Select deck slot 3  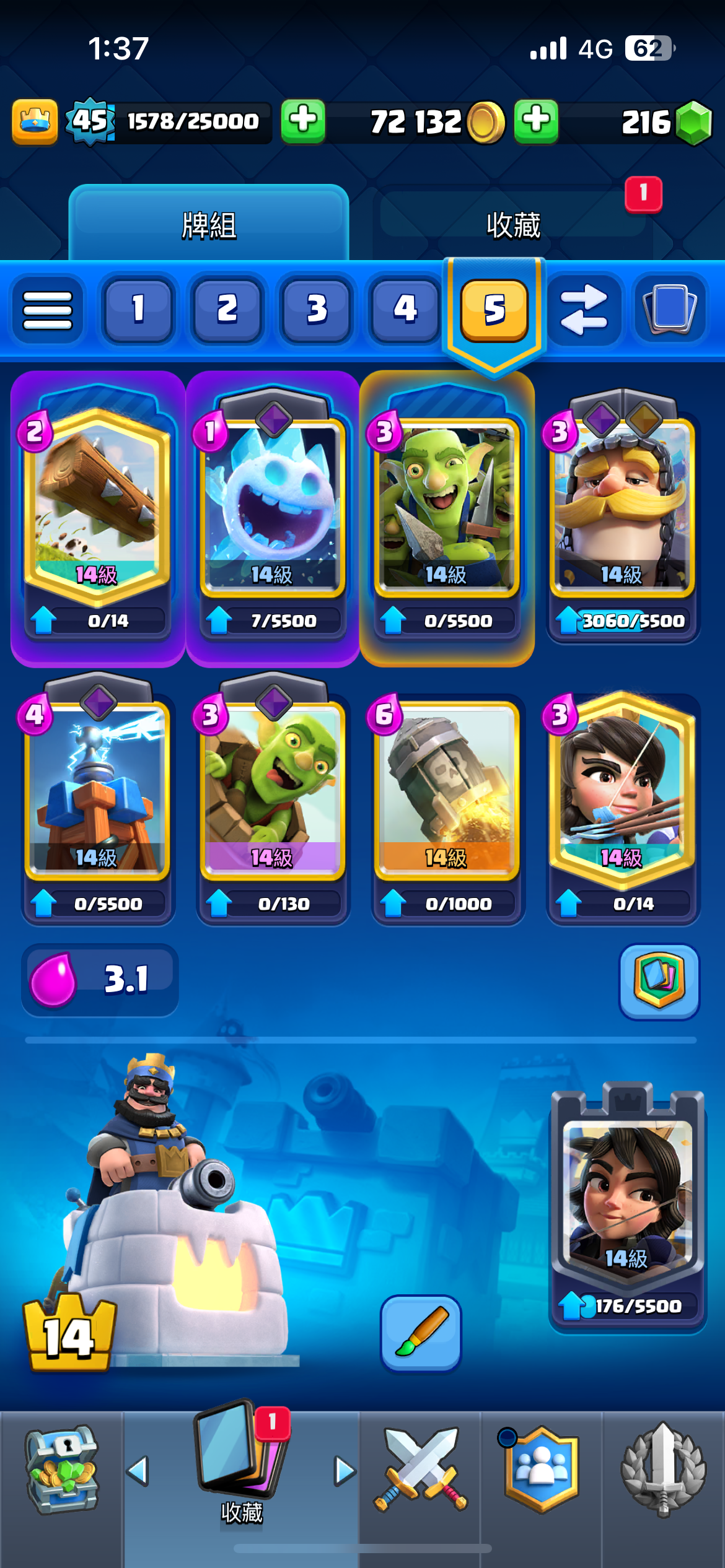[316, 308]
